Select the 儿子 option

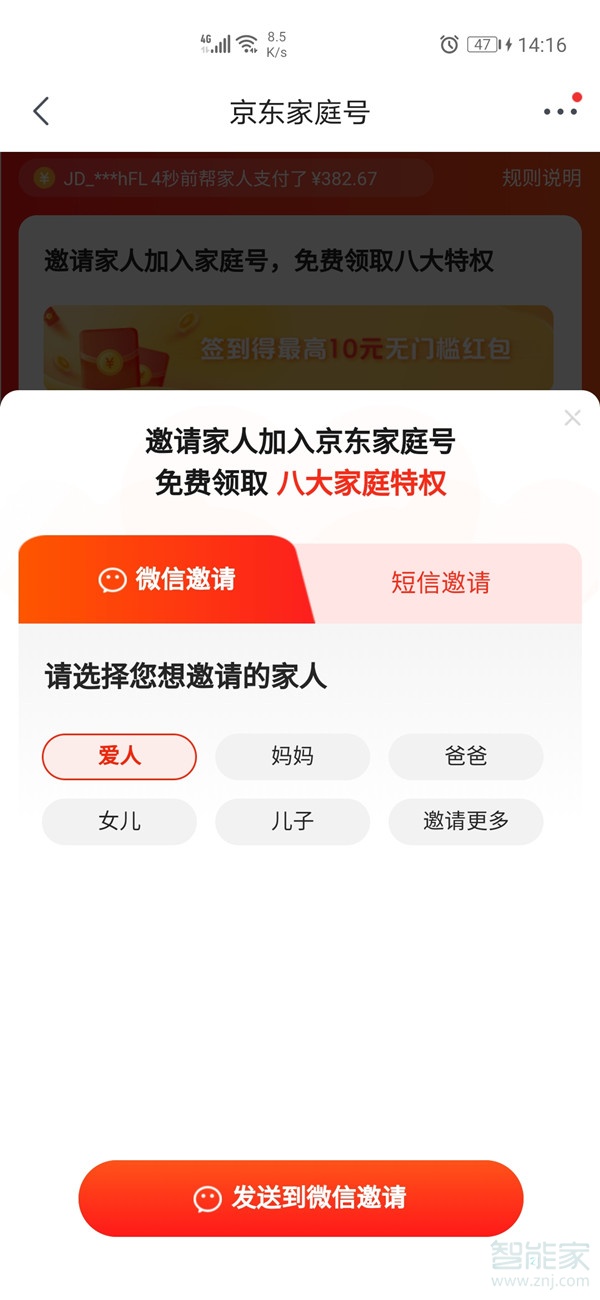click(x=292, y=821)
